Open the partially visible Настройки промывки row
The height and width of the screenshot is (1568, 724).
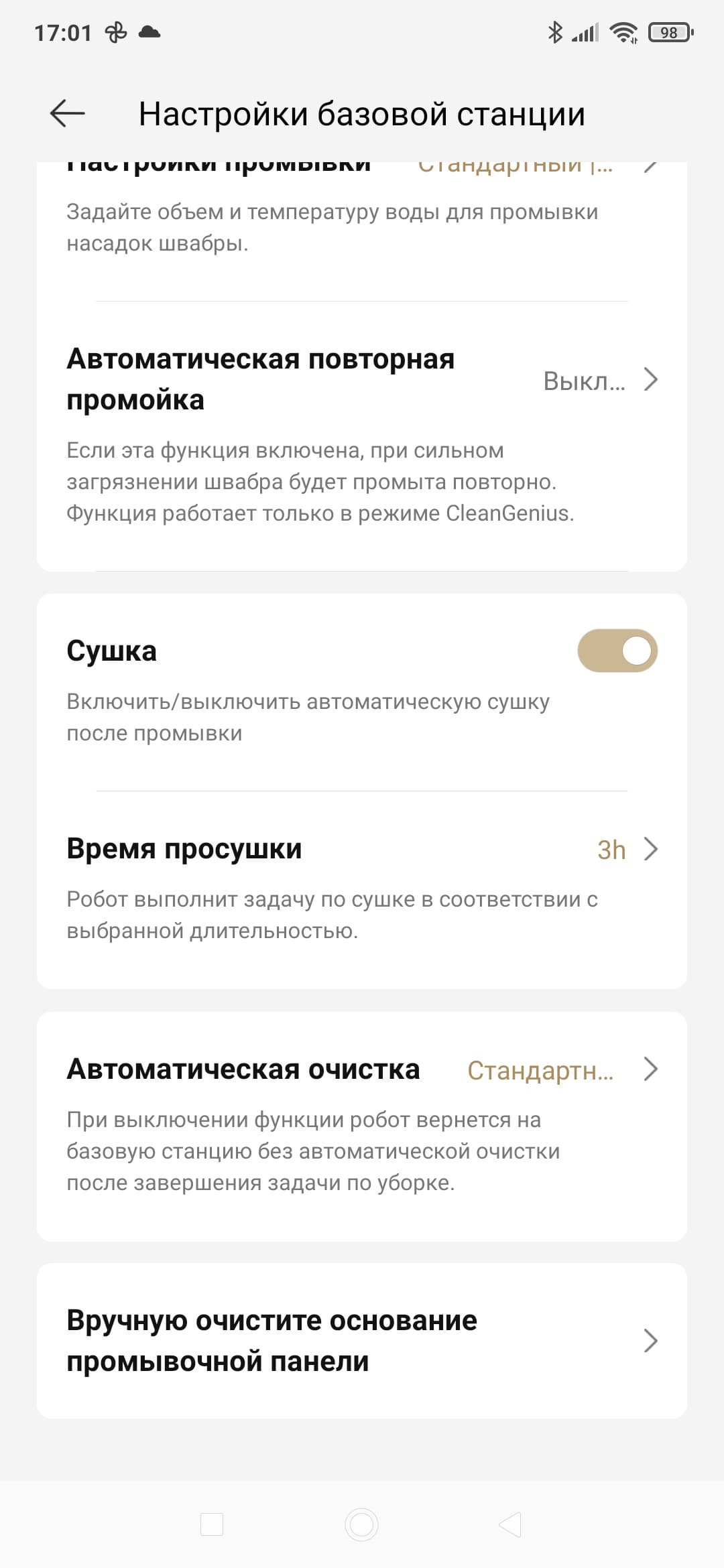tap(362, 169)
